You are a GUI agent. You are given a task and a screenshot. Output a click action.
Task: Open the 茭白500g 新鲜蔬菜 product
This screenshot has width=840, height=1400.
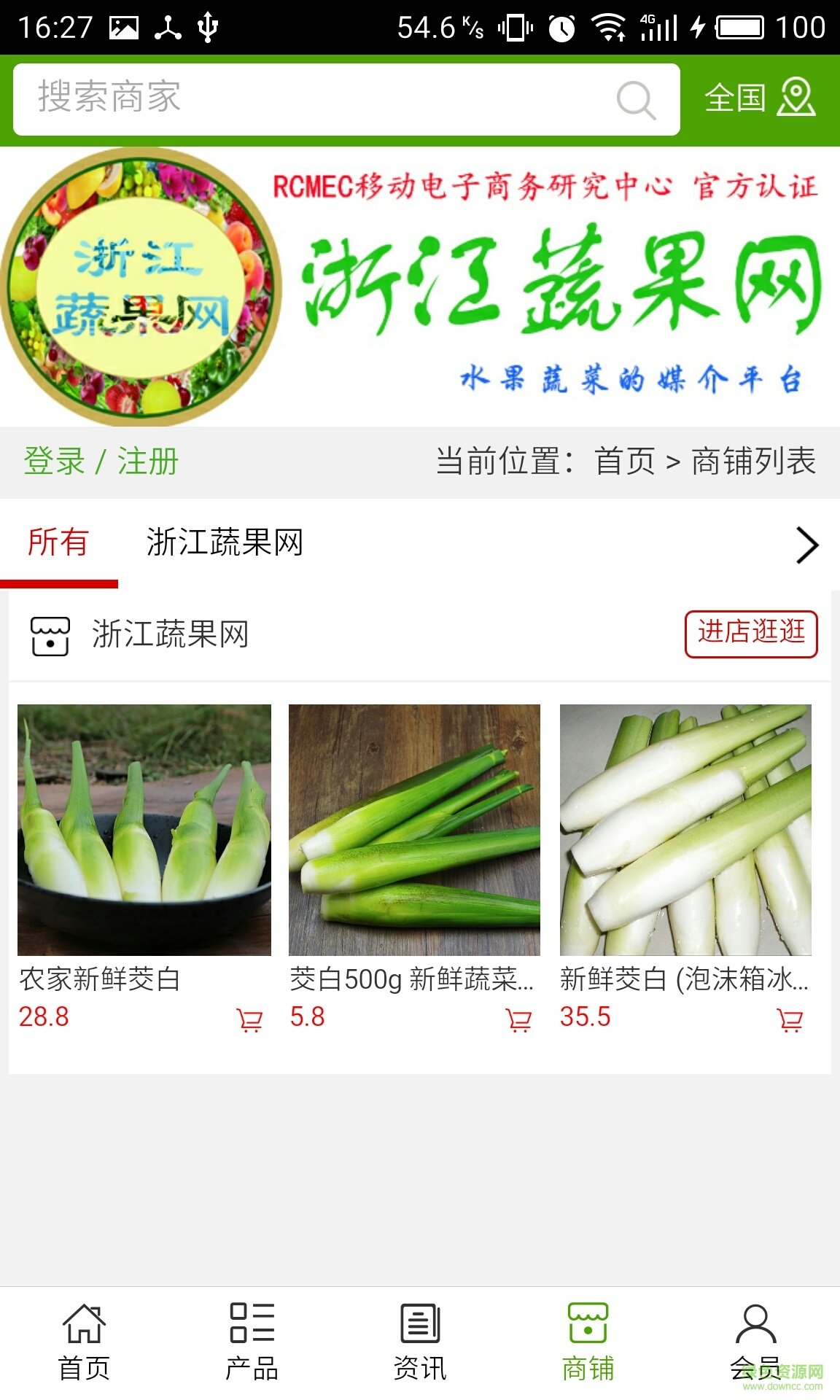pos(414,830)
